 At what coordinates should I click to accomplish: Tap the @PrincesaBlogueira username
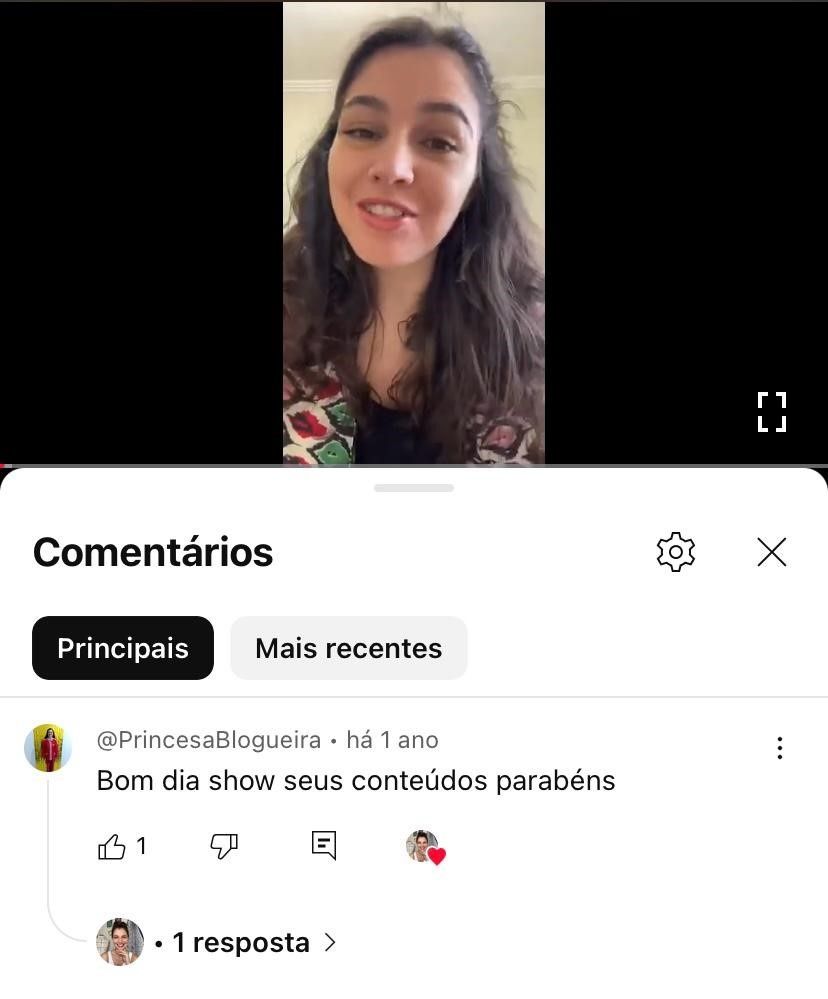click(208, 740)
